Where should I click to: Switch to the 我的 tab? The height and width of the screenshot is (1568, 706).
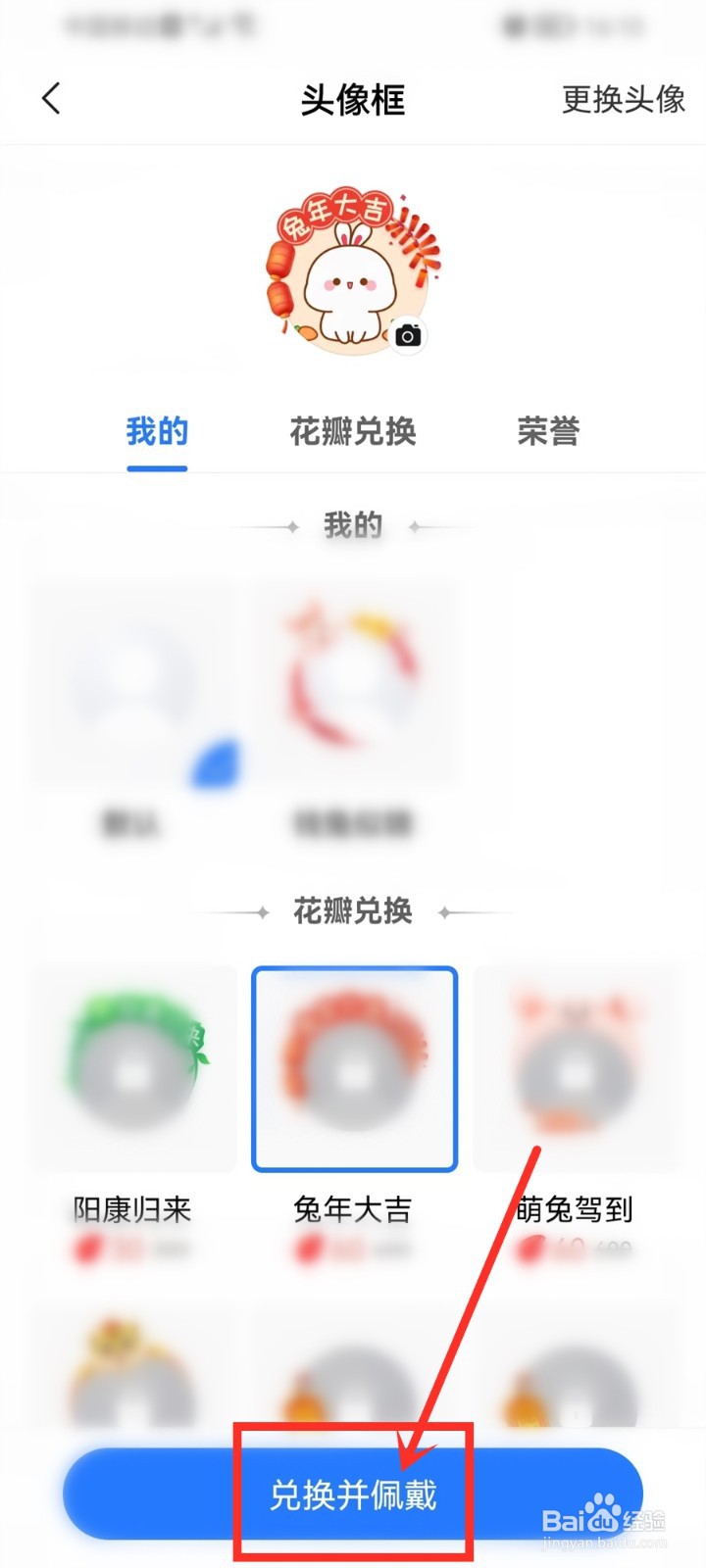[157, 432]
